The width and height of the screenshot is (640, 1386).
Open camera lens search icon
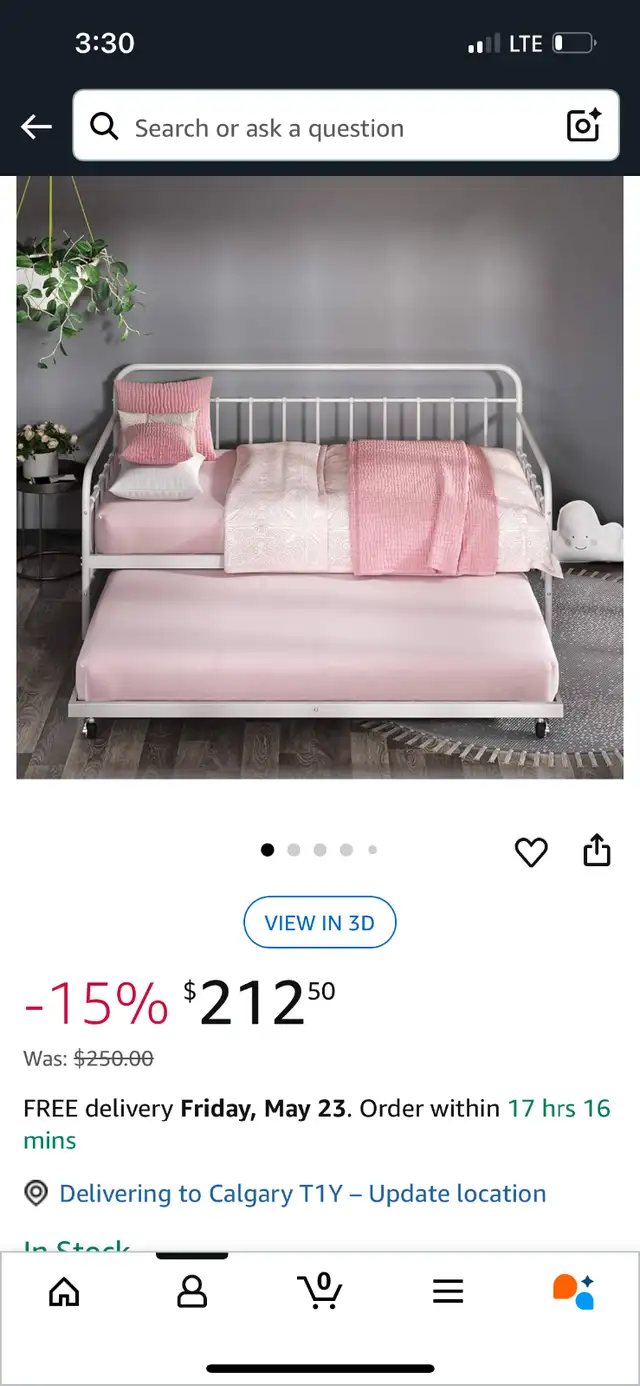[x=583, y=126]
